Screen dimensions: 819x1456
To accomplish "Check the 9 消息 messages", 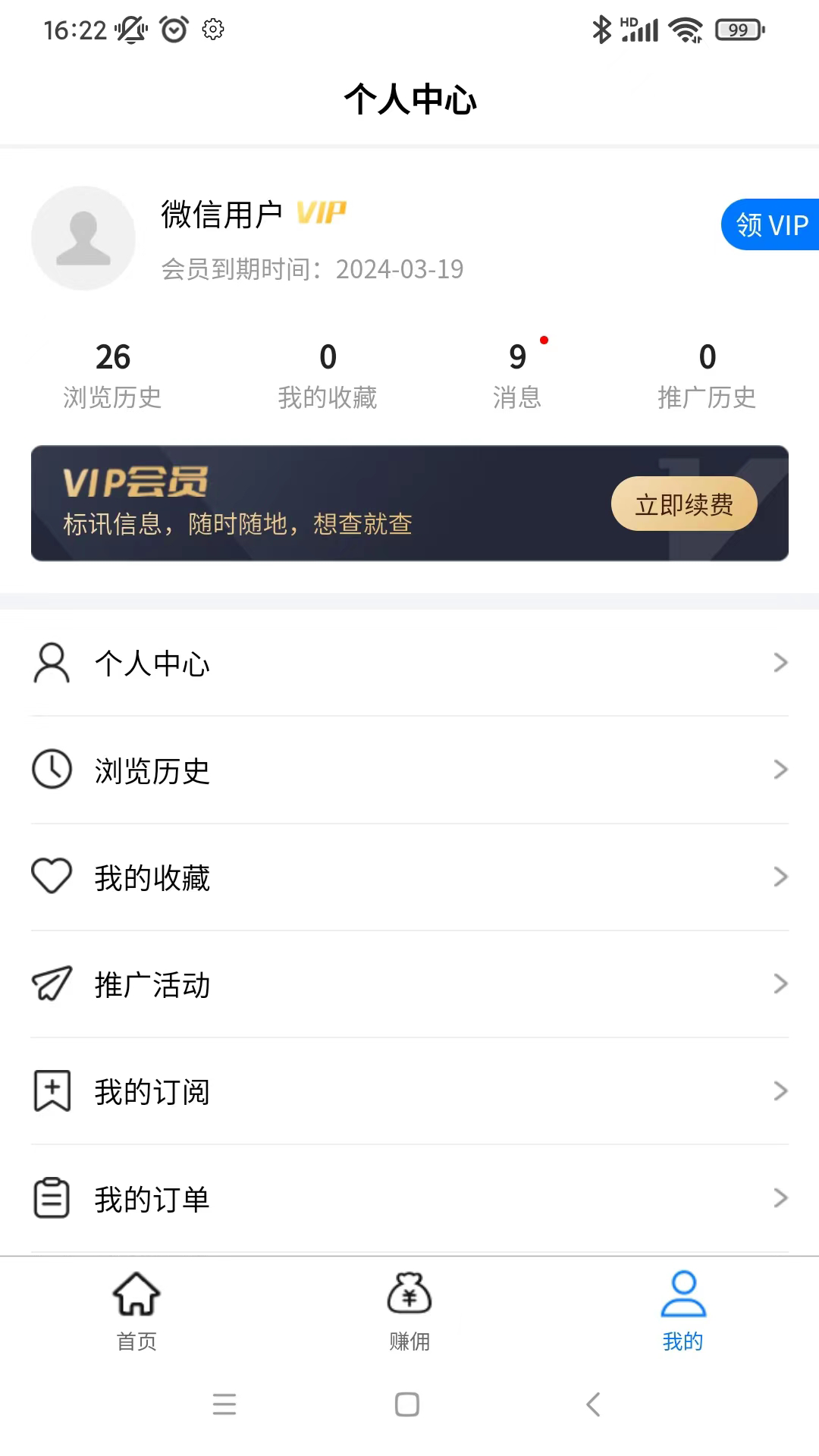I will 517,375.
